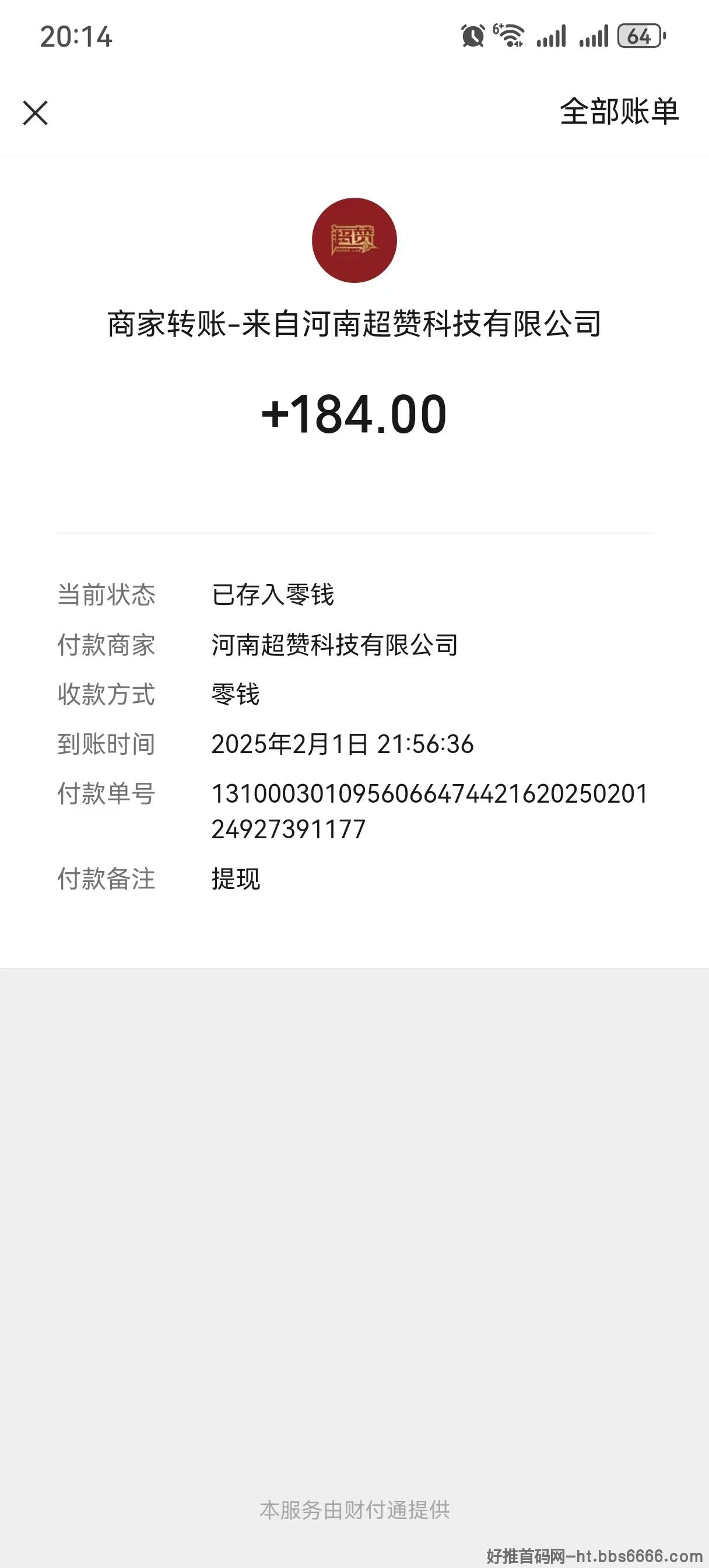Close the transfer details page
The image size is (709, 1568).
pyautogui.click(x=36, y=113)
